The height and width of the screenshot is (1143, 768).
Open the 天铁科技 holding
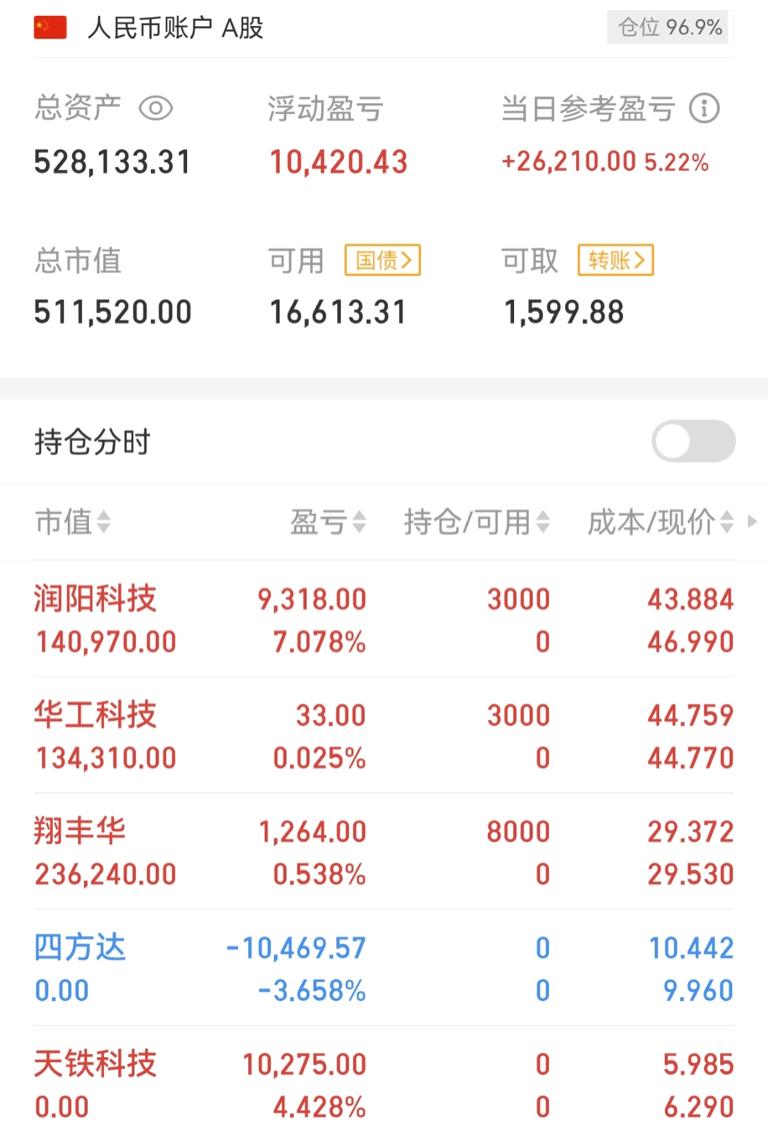click(384, 1085)
